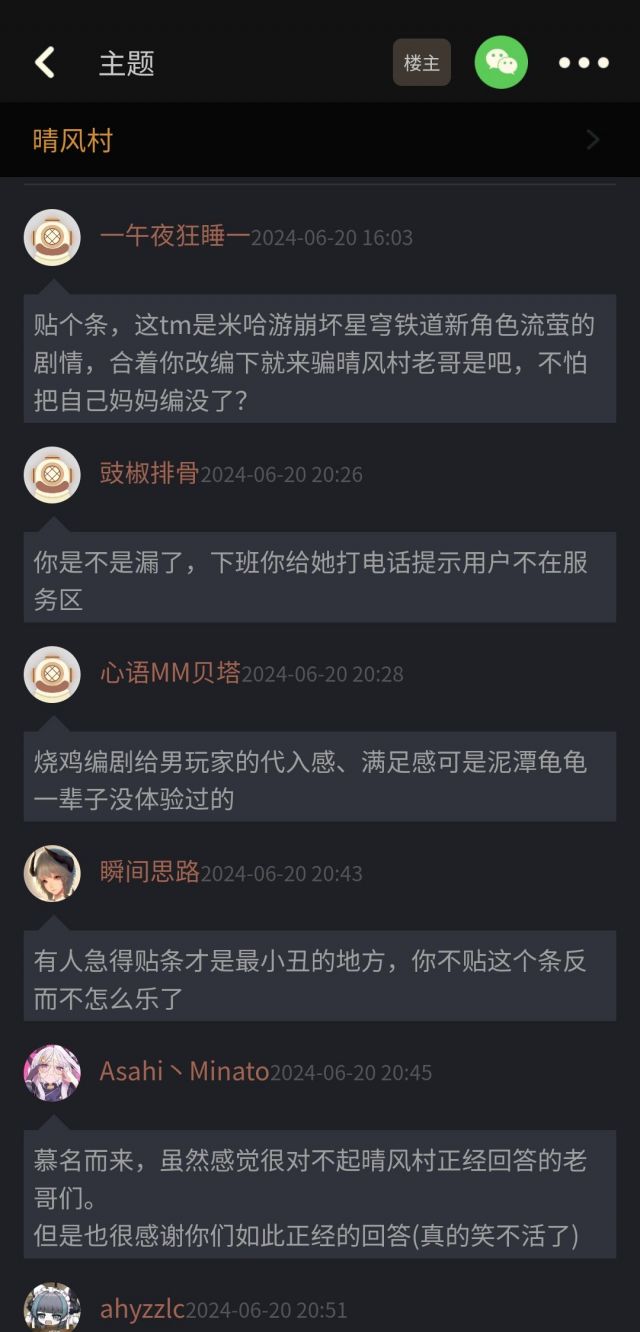The height and width of the screenshot is (1332, 640).
Task: Share the thread via the WeChat icon
Action: pyautogui.click(x=501, y=63)
